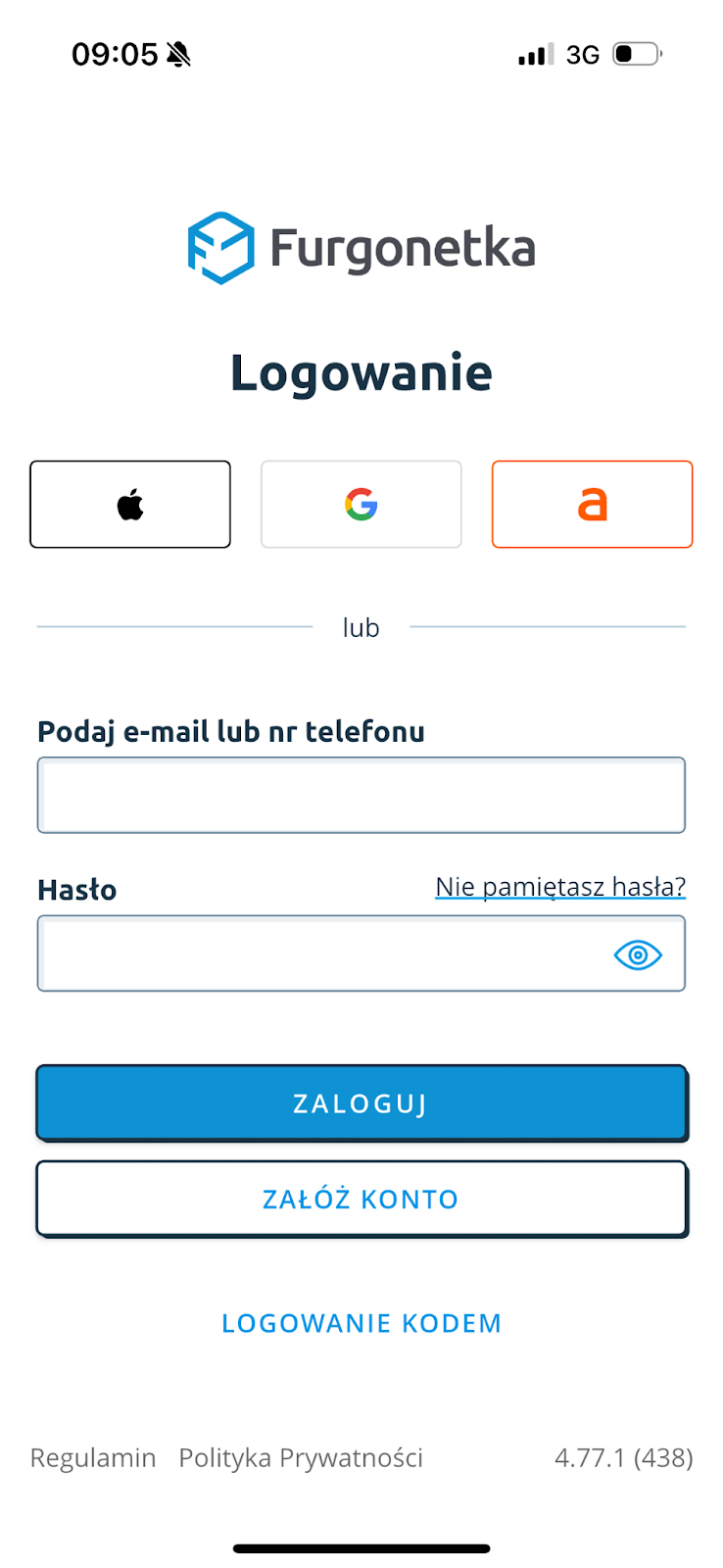Tap the ZALOGUJ button
The height and width of the screenshot is (1568, 723).
point(361,1103)
